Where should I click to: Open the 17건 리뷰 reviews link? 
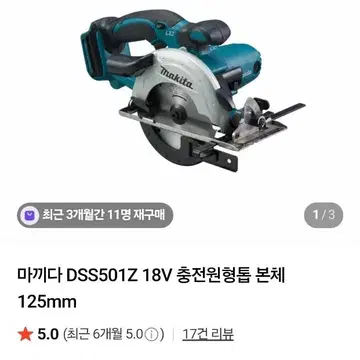(x=208, y=334)
